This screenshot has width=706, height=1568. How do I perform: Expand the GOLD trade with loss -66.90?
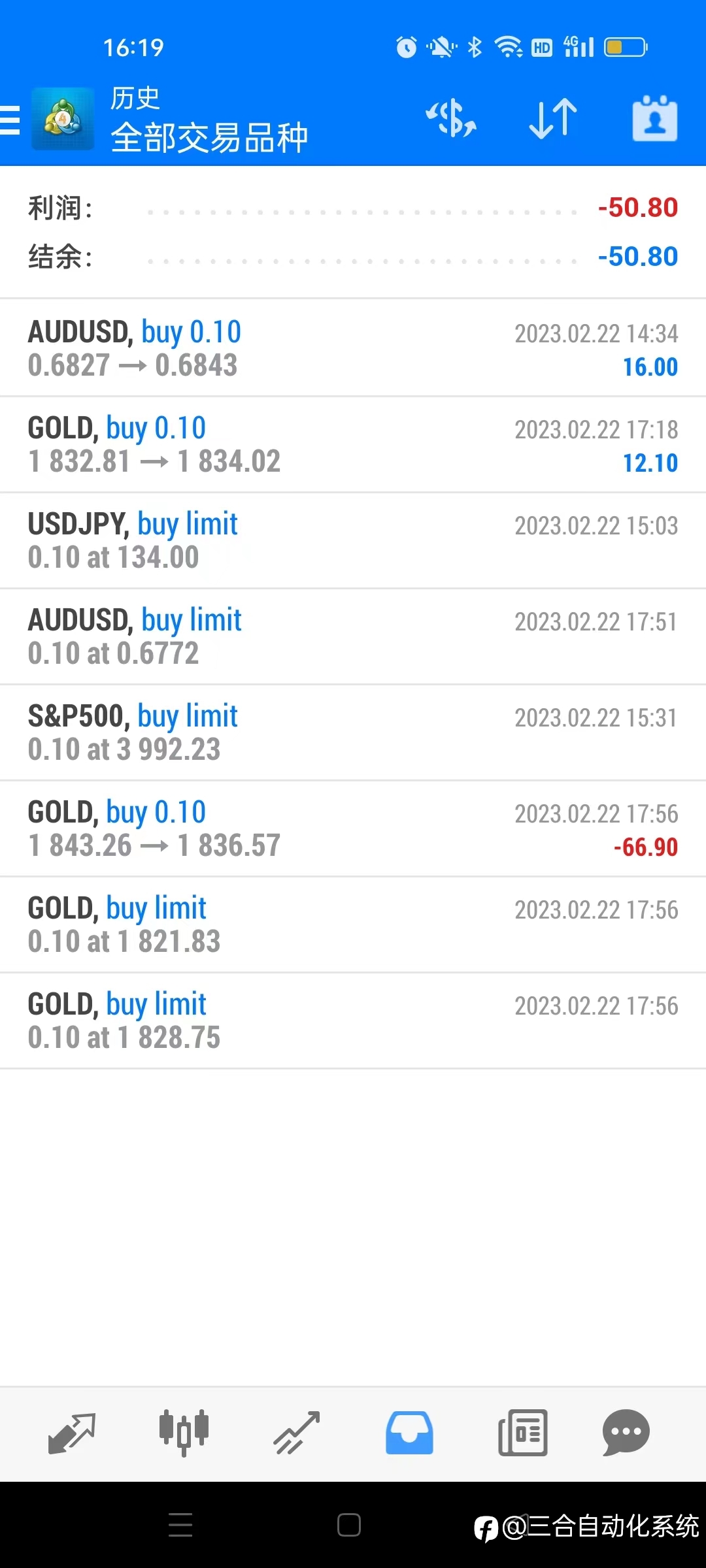[353, 828]
